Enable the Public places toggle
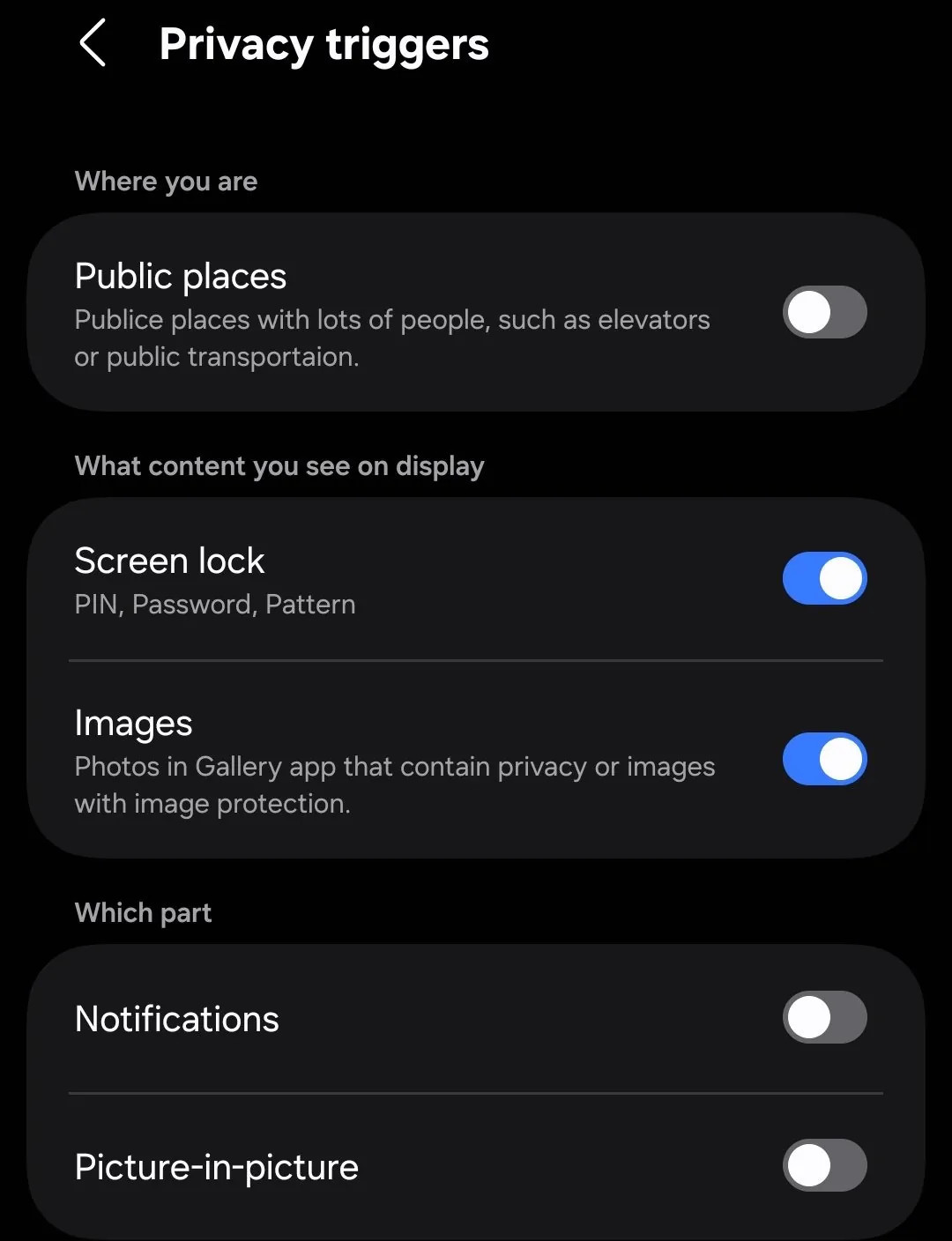Screen dimensions: 952x1241 click(x=824, y=312)
